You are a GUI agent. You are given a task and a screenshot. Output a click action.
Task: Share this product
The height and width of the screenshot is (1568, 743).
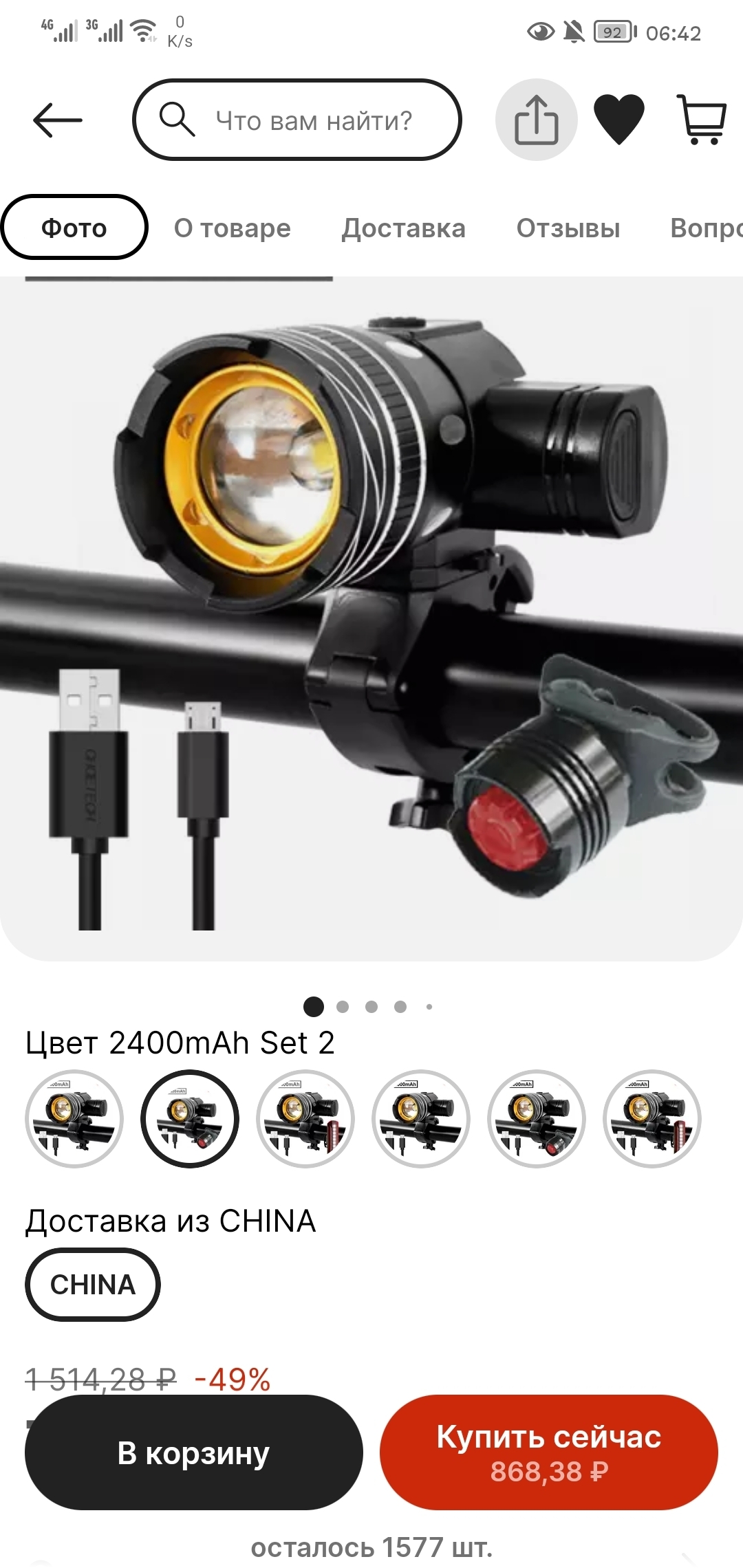tap(536, 120)
